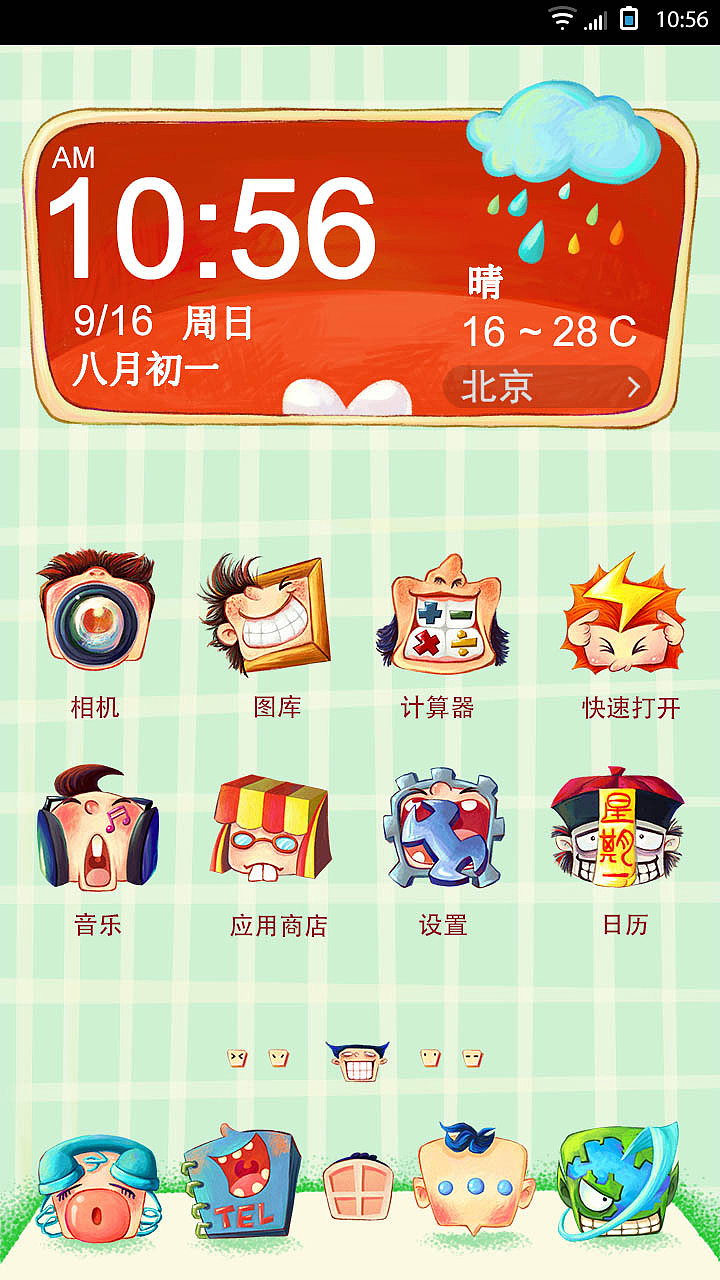The width and height of the screenshot is (720, 1280).
Task: Jump to the last home page indicator
Action: tap(472, 1057)
